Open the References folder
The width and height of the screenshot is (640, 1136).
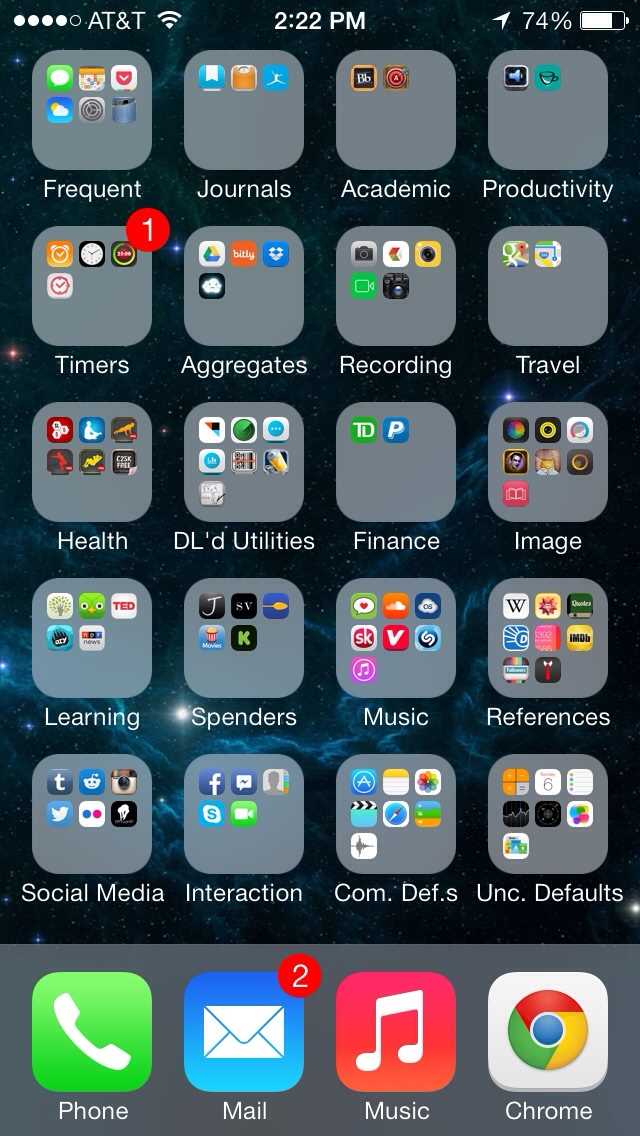click(x=548, y=638)
